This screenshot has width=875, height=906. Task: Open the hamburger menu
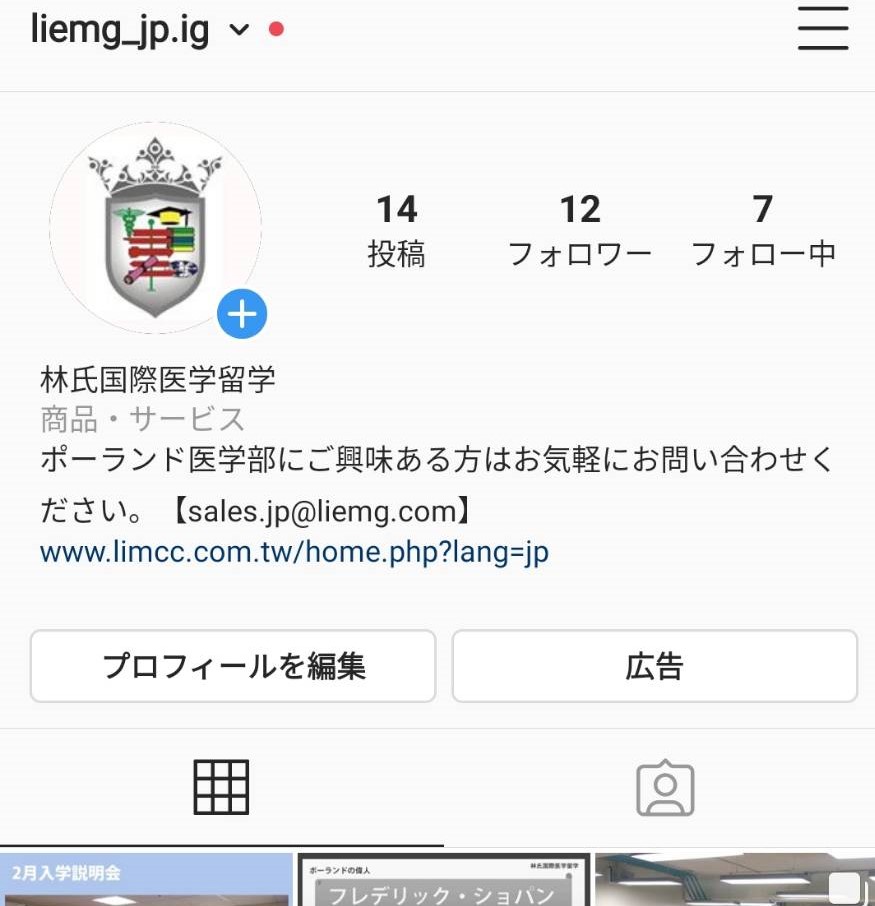(x=822, y=29)
